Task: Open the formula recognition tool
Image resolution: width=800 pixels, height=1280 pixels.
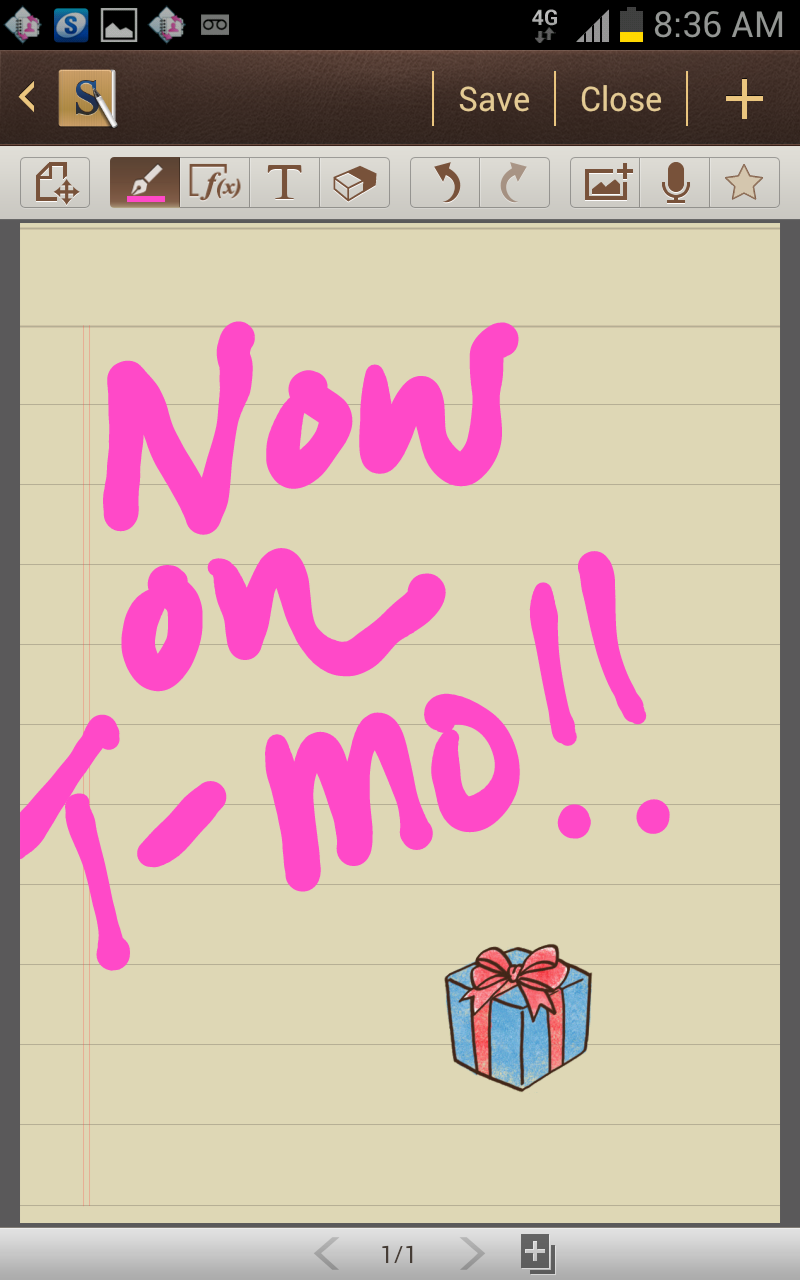Action: pyautogui.click(x=215, y=183)
